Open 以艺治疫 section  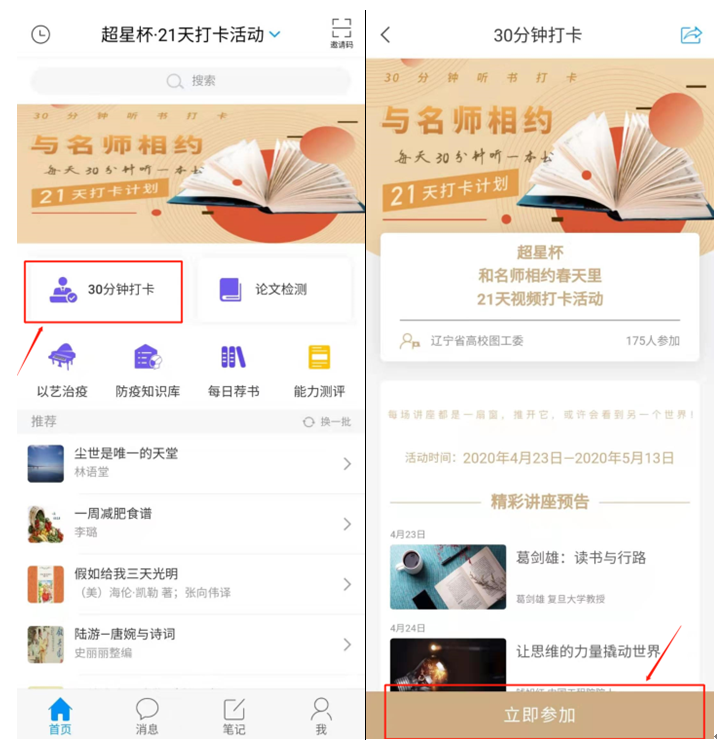coord(62,370)
